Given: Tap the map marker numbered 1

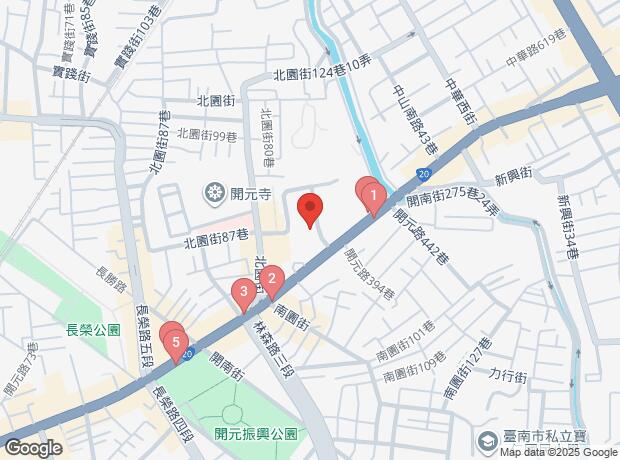Looking at the screenshot, I should pyautogui.click(x=373, y=196).
